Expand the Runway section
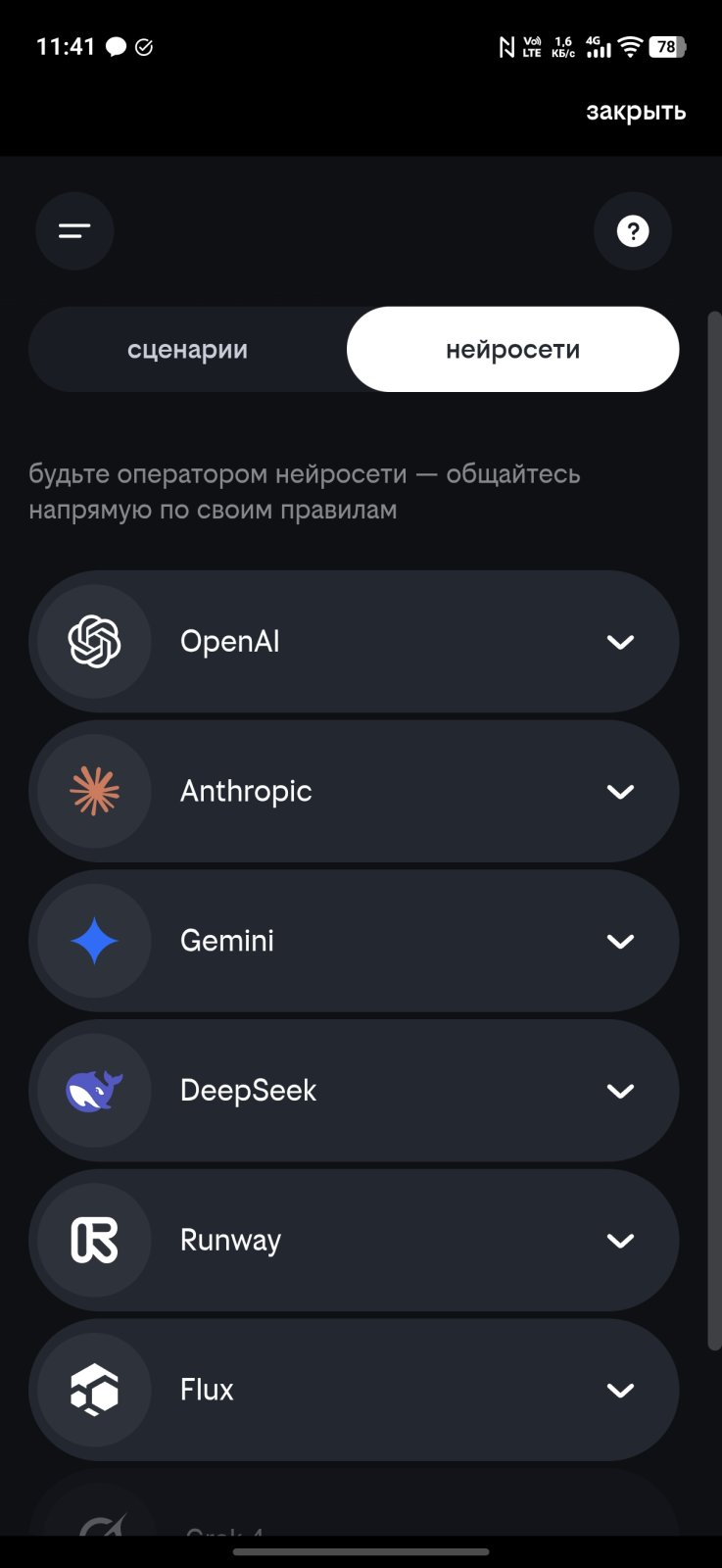722x1568 pixels. point(620,1241)
